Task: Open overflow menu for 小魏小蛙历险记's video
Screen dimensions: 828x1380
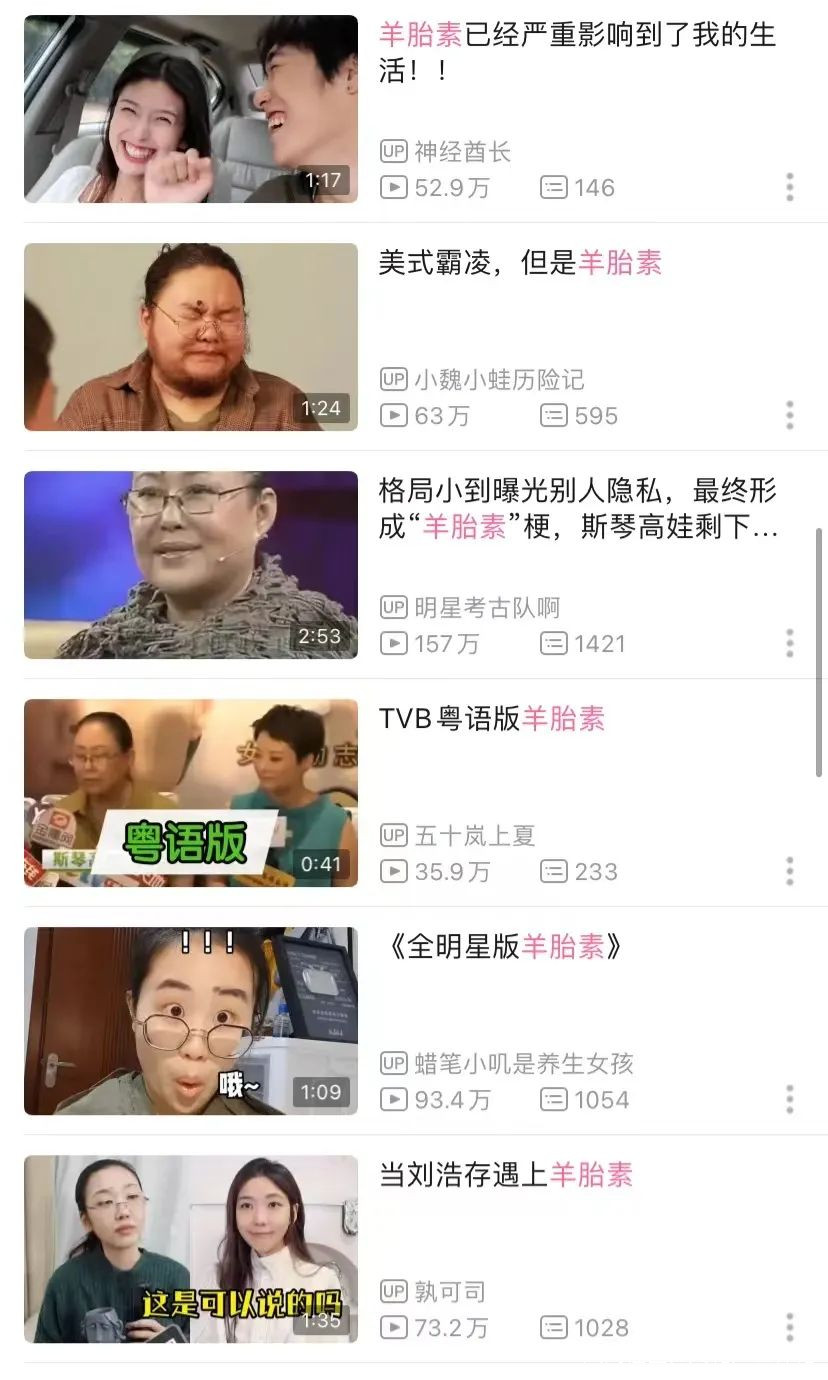Action: point(790,415)
